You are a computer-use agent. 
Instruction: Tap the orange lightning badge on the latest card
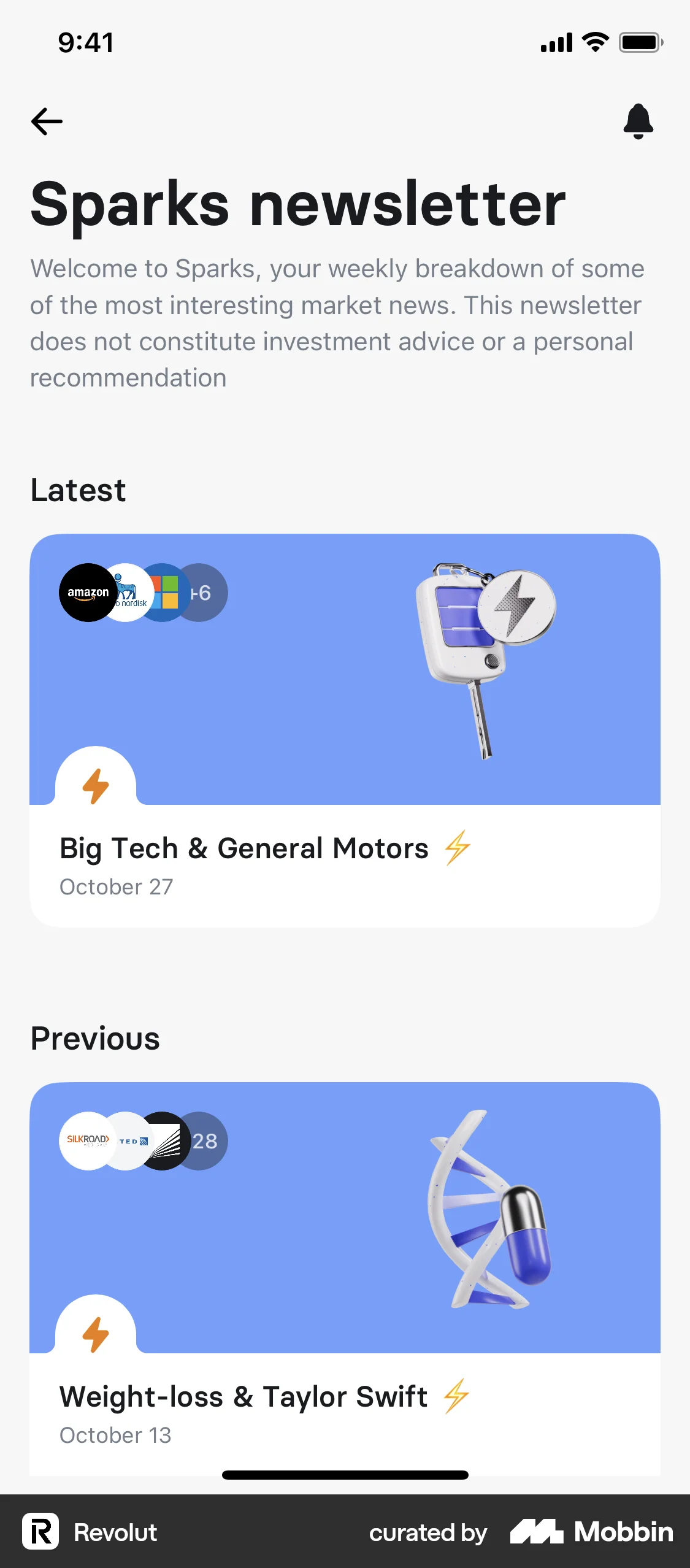click(96, 787)
